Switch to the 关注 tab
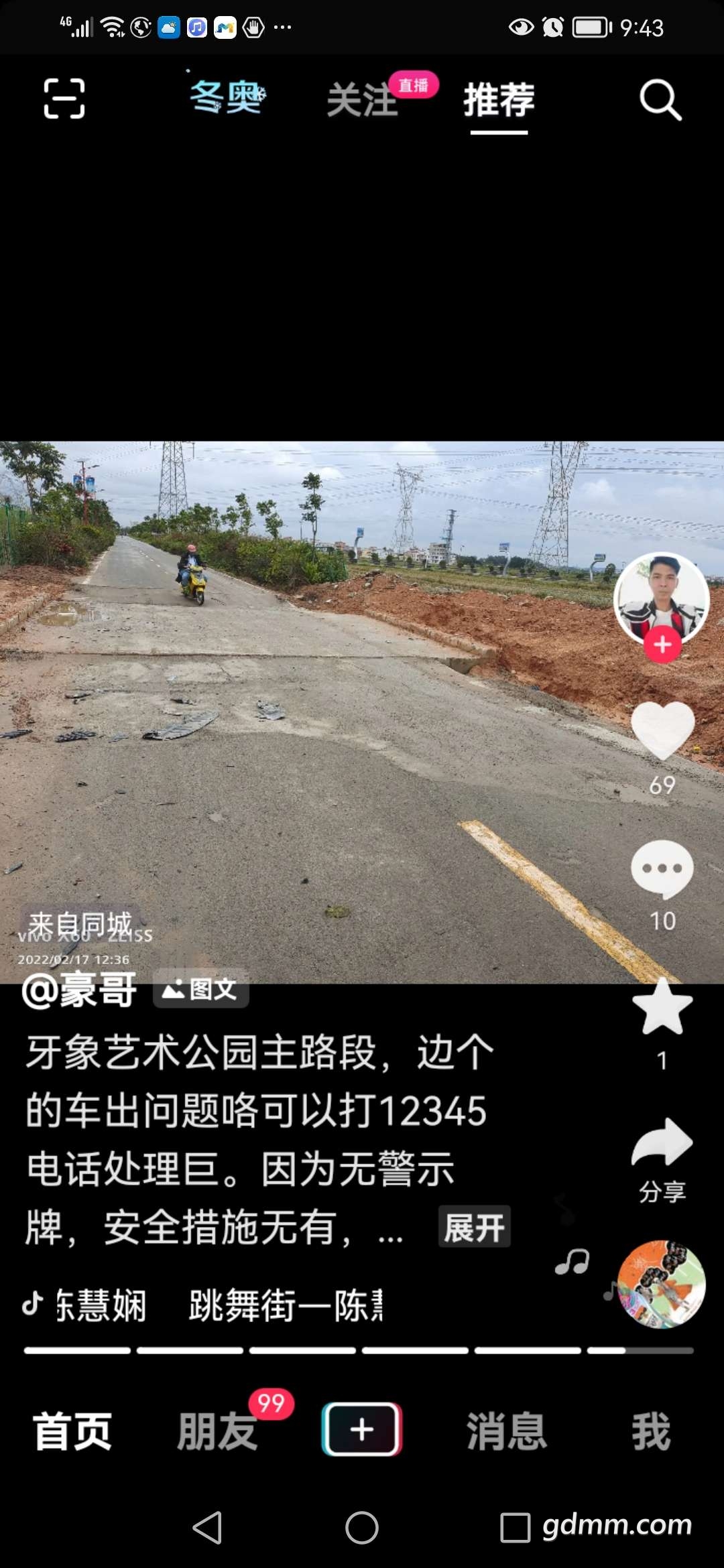The width and height of the screenshot is (724, 1568). pyautogui.click(x=363, y=100)
